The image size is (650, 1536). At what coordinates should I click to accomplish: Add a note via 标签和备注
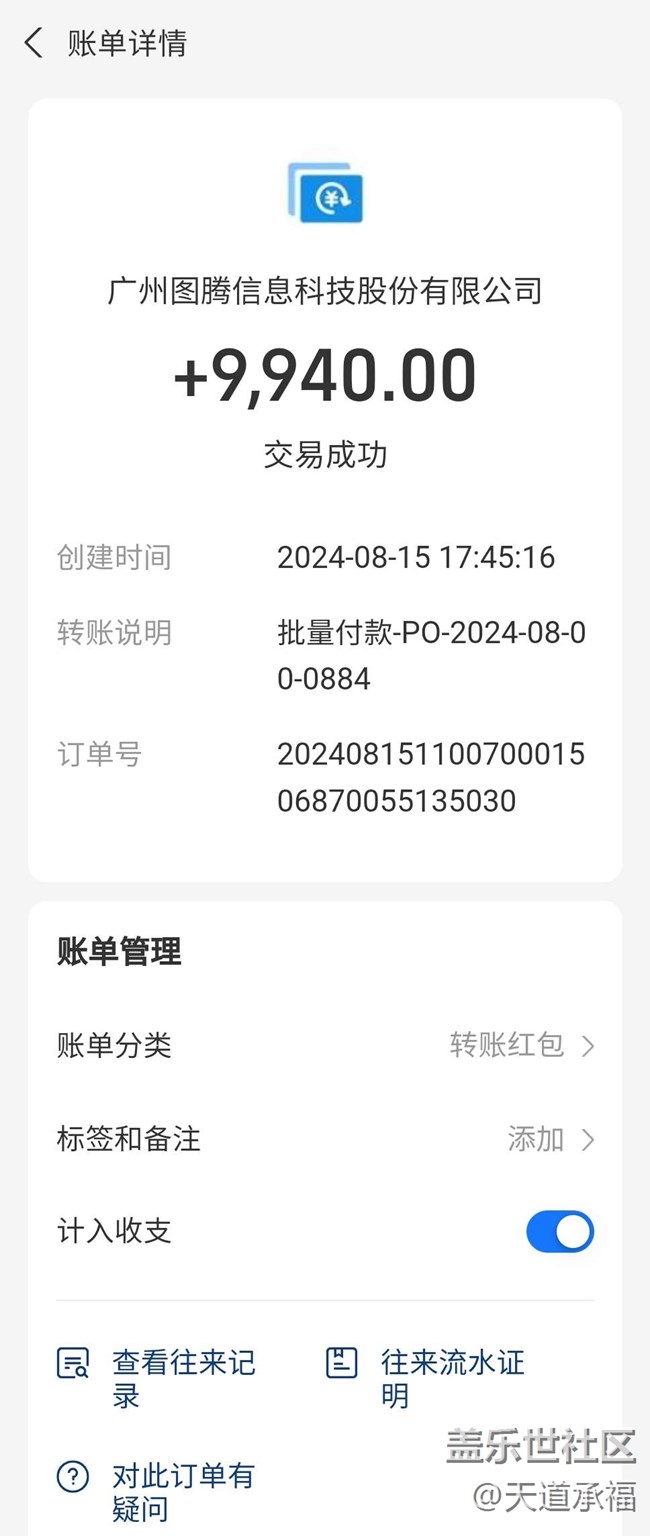point(325,1139)
